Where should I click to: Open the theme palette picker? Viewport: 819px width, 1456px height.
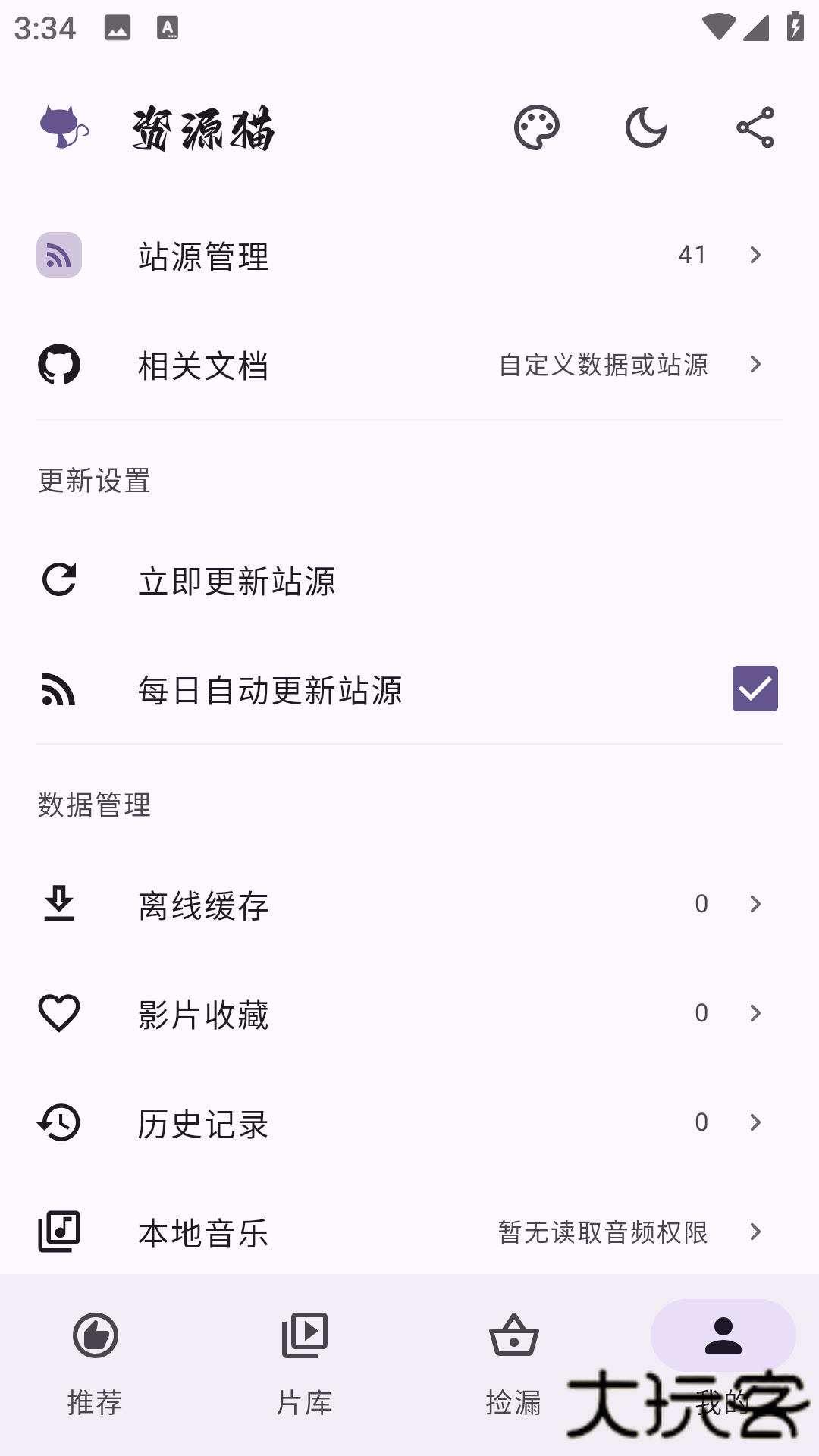535,127
